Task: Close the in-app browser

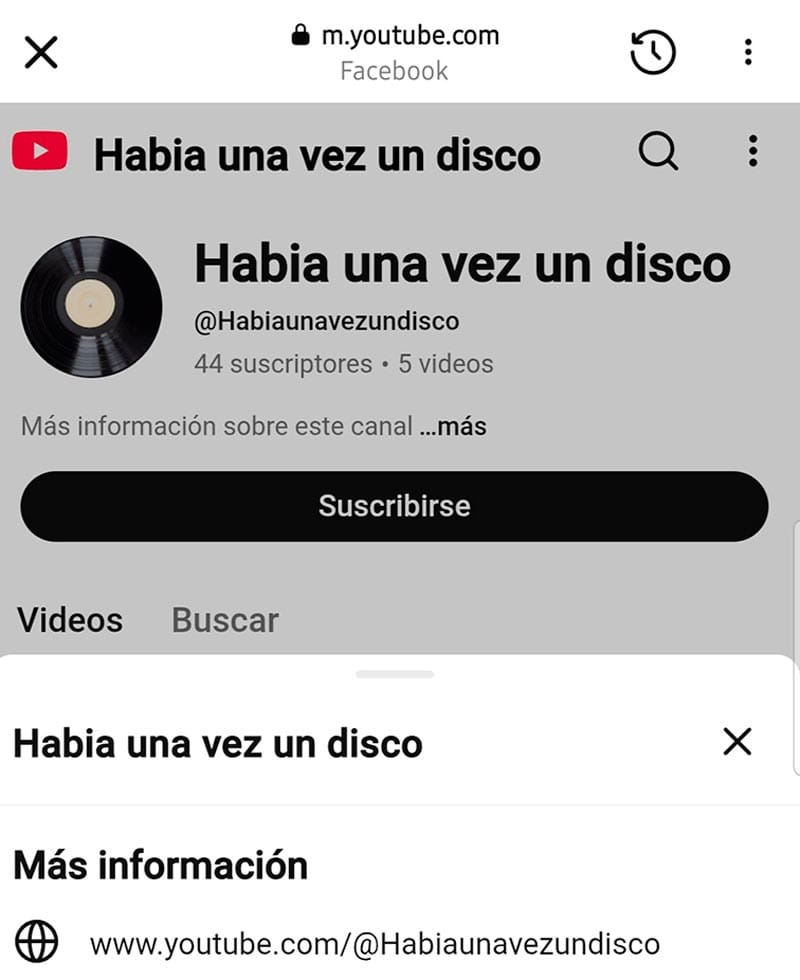Action: (41, 51)
